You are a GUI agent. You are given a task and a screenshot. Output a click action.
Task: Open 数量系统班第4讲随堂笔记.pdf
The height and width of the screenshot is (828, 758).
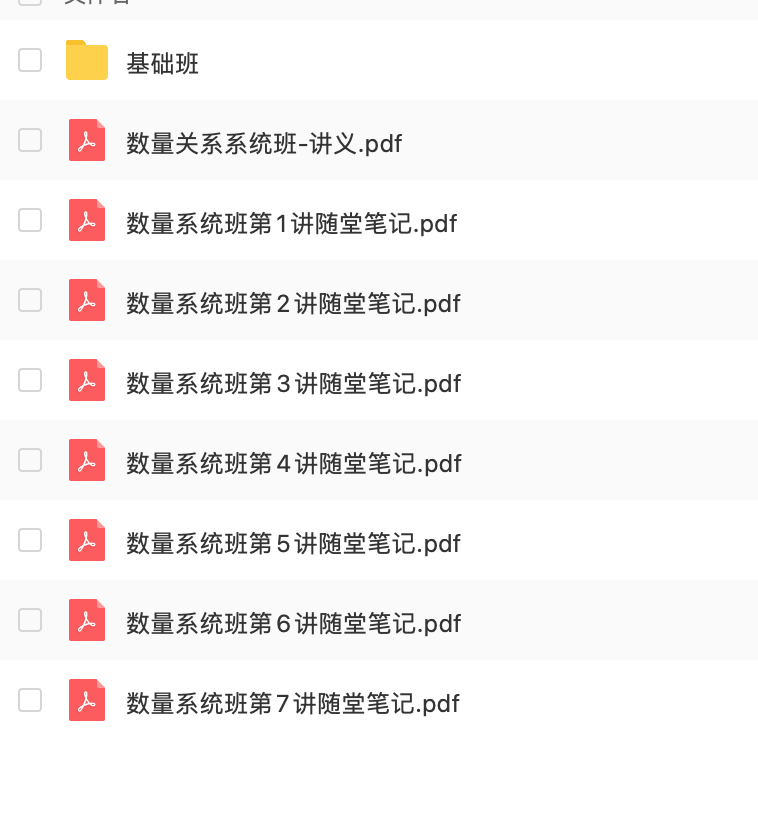pos(293,464)
